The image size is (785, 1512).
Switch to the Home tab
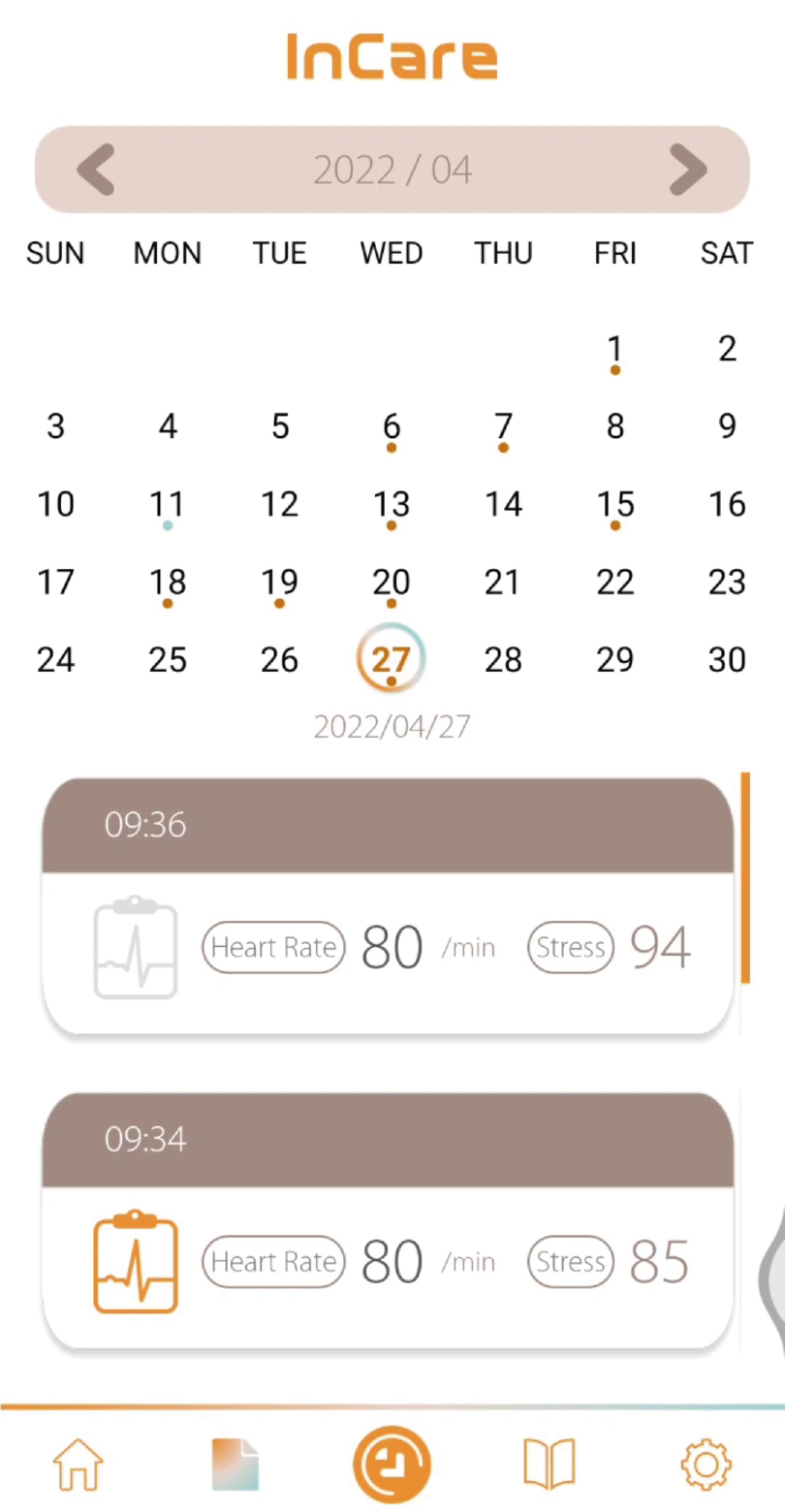[78, 1464]
